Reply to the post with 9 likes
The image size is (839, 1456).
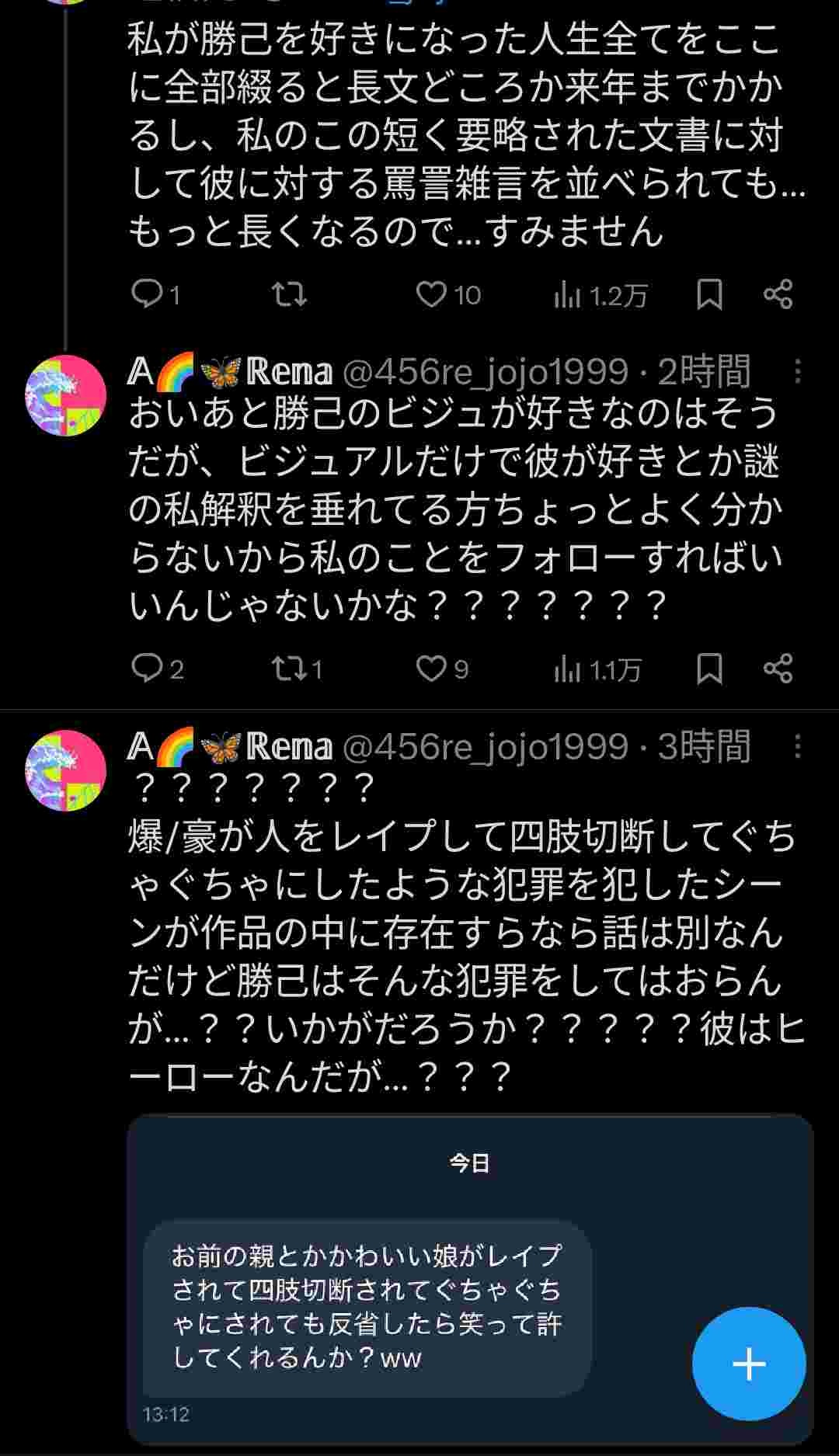point(146,669)
